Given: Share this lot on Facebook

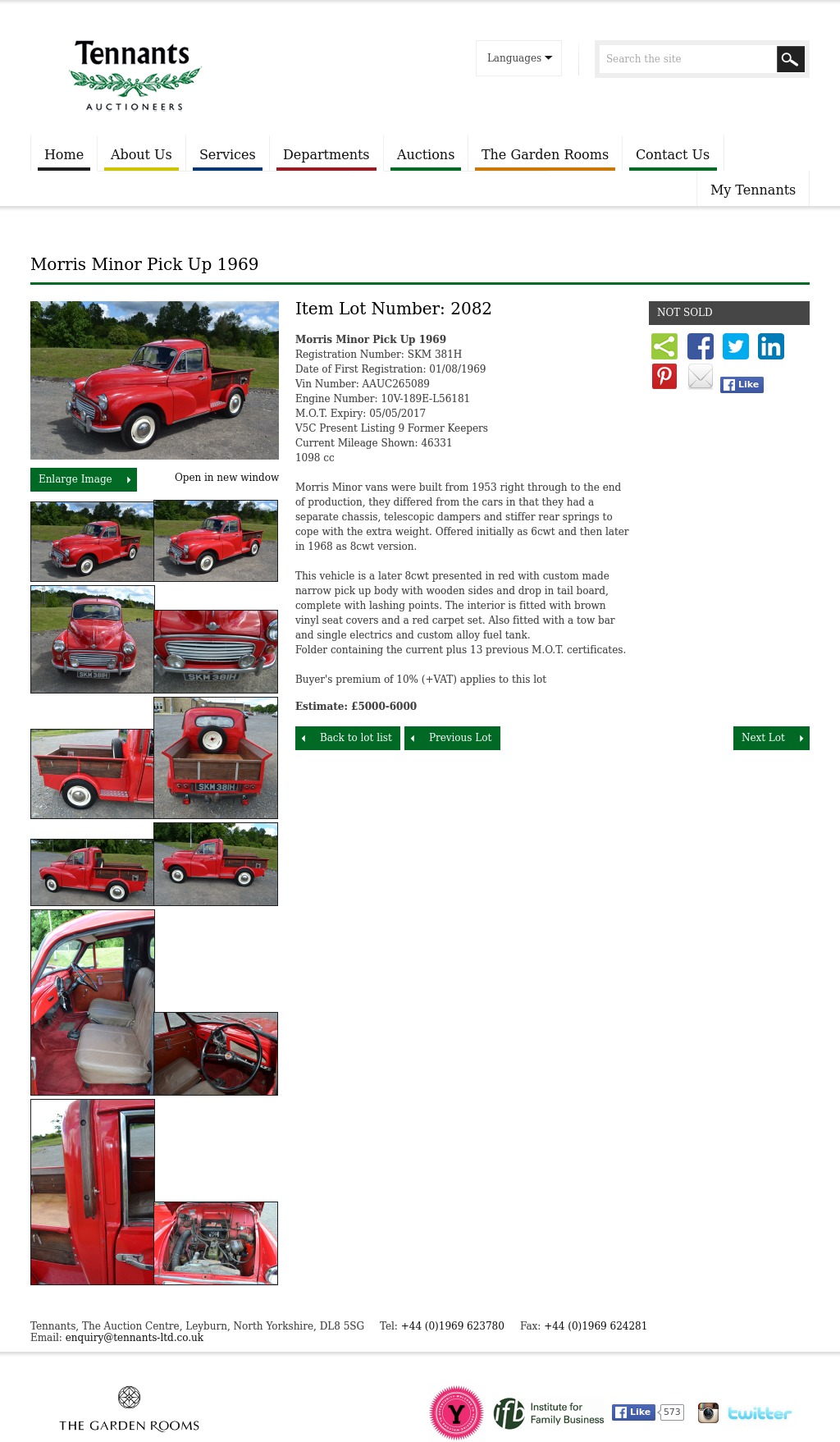Looking at the screenshot, I should coord(701,346).
